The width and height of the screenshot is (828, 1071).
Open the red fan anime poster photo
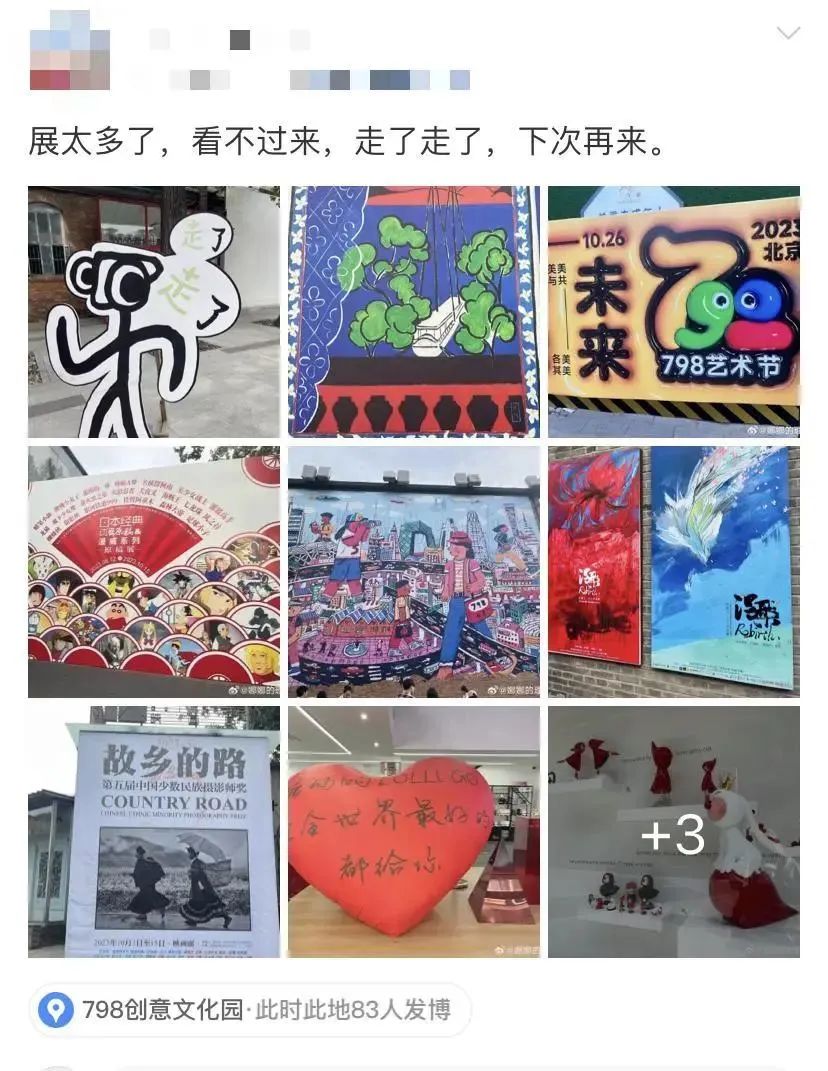click(x=153, y=572)
